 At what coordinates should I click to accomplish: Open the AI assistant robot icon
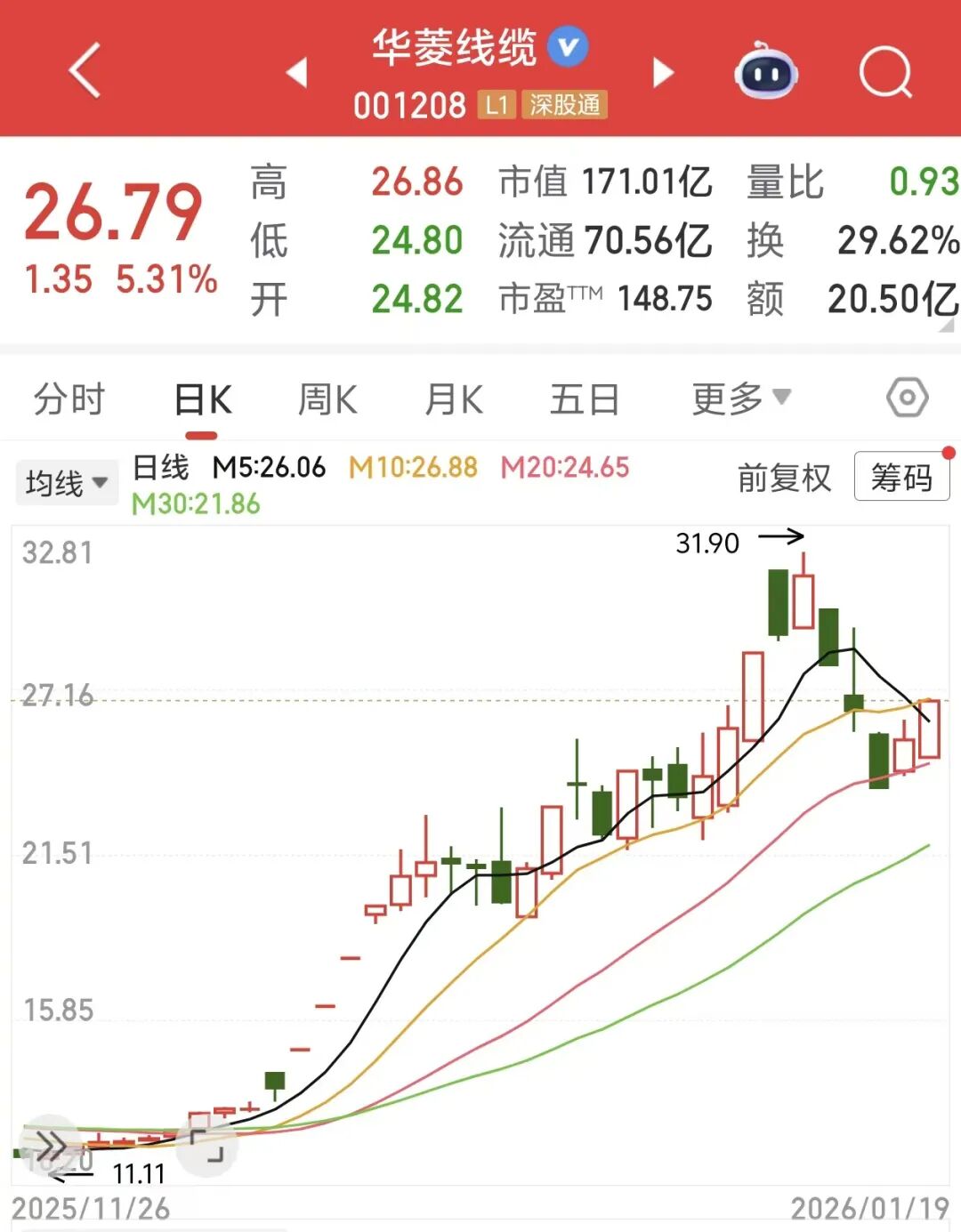767,75
